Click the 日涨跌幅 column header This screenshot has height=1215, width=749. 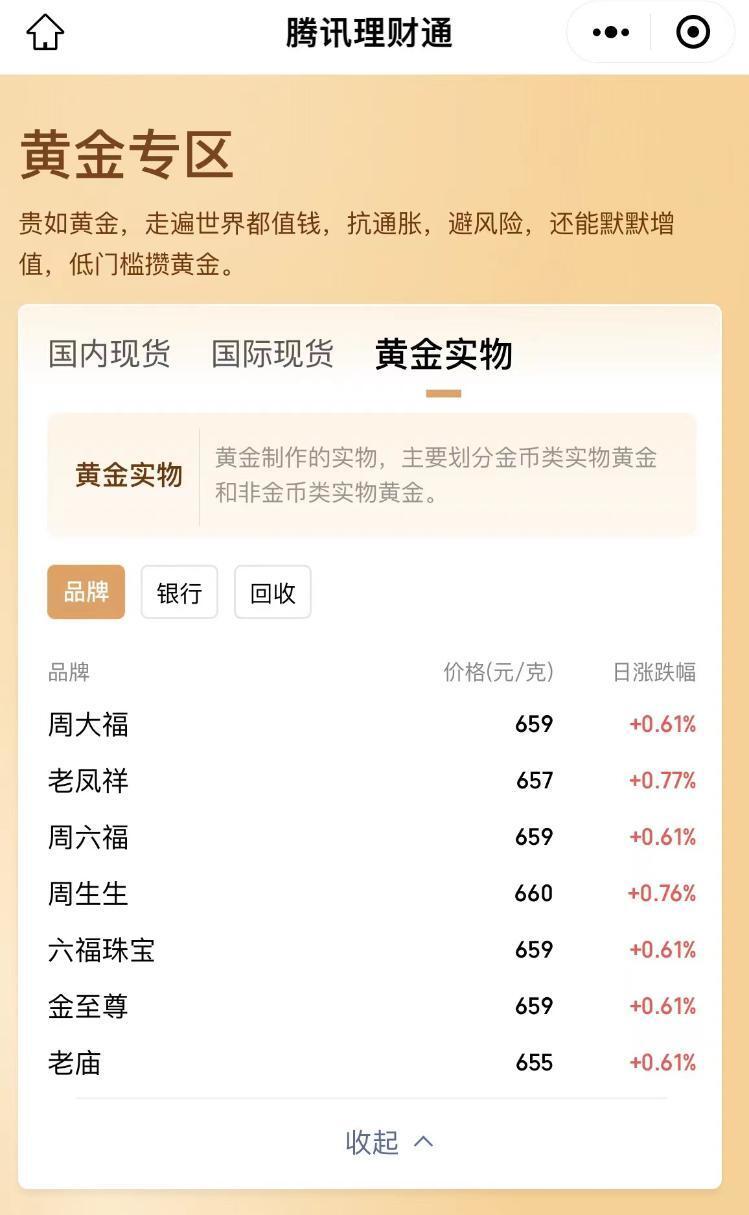point(656,672)
